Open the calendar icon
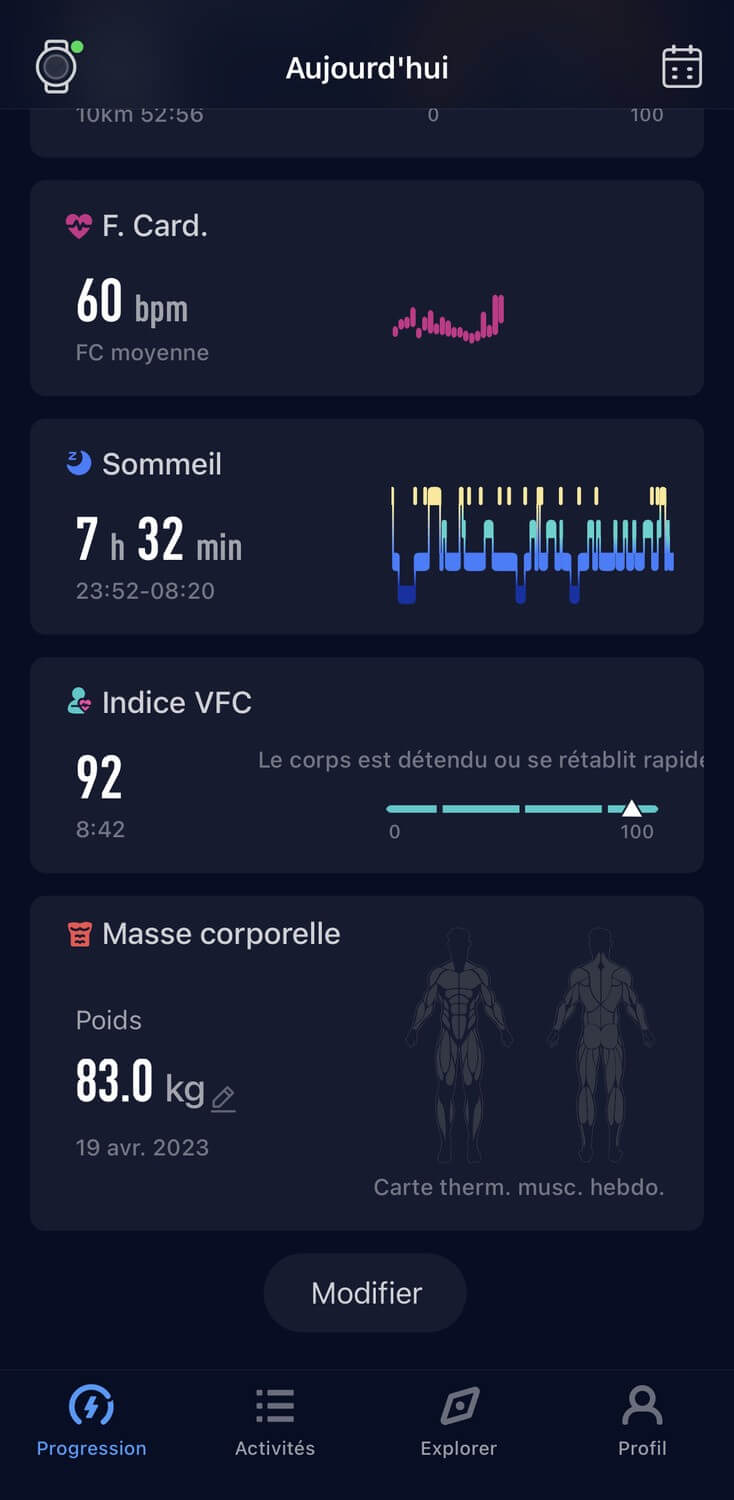Image resolution: width=734 pixels, height=1500 pixels. (x=682, y=67)
